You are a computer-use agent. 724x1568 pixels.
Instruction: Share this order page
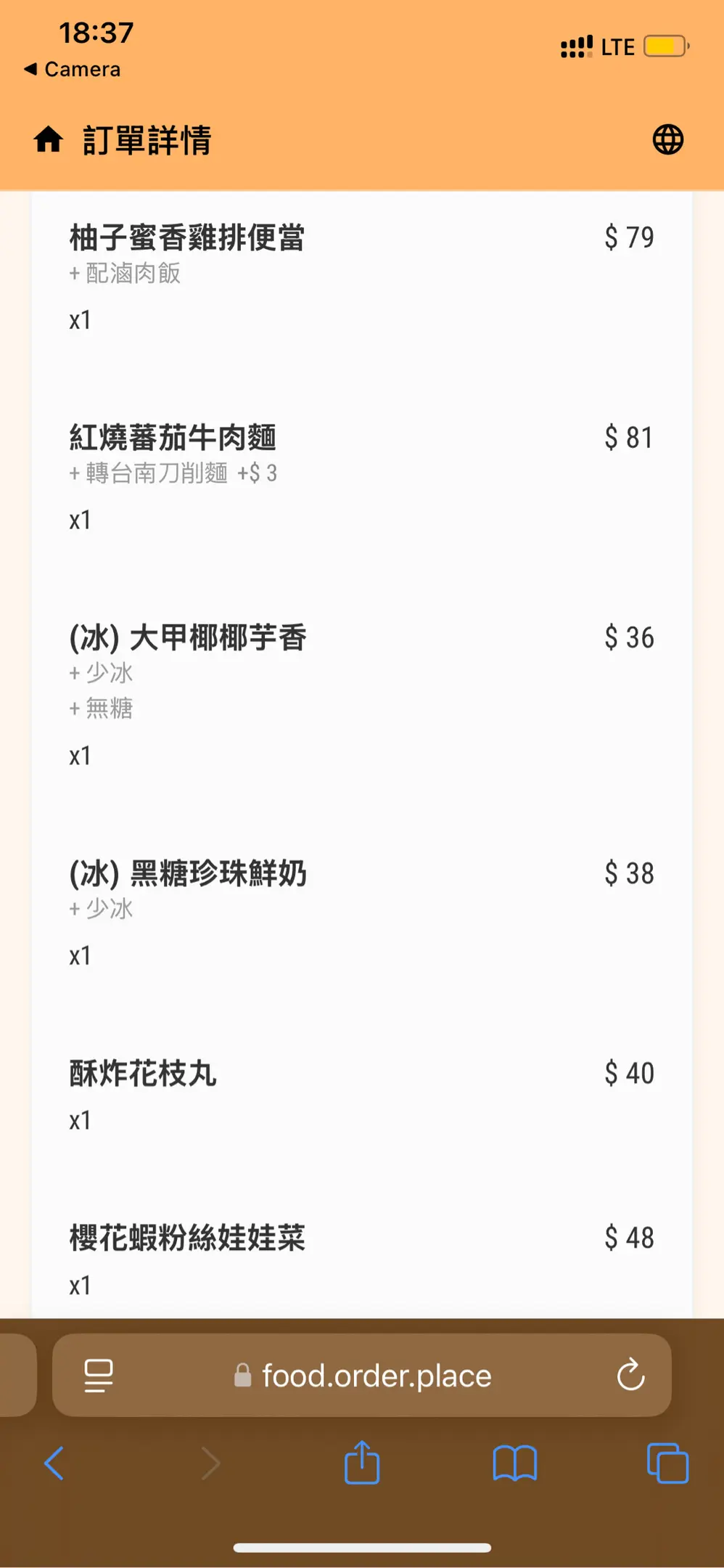coord(362,1463)
